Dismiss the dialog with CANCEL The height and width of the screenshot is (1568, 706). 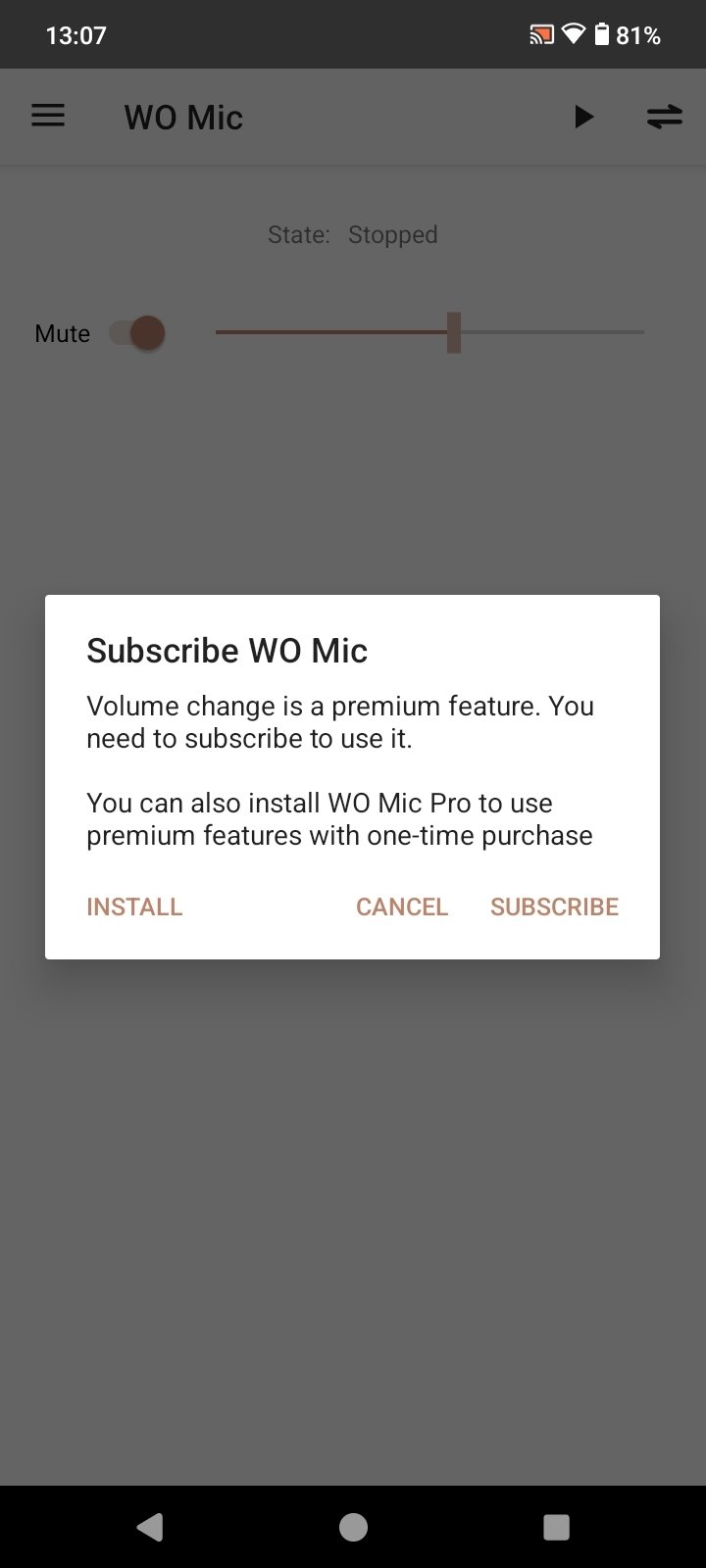click(x=401, y=906)
